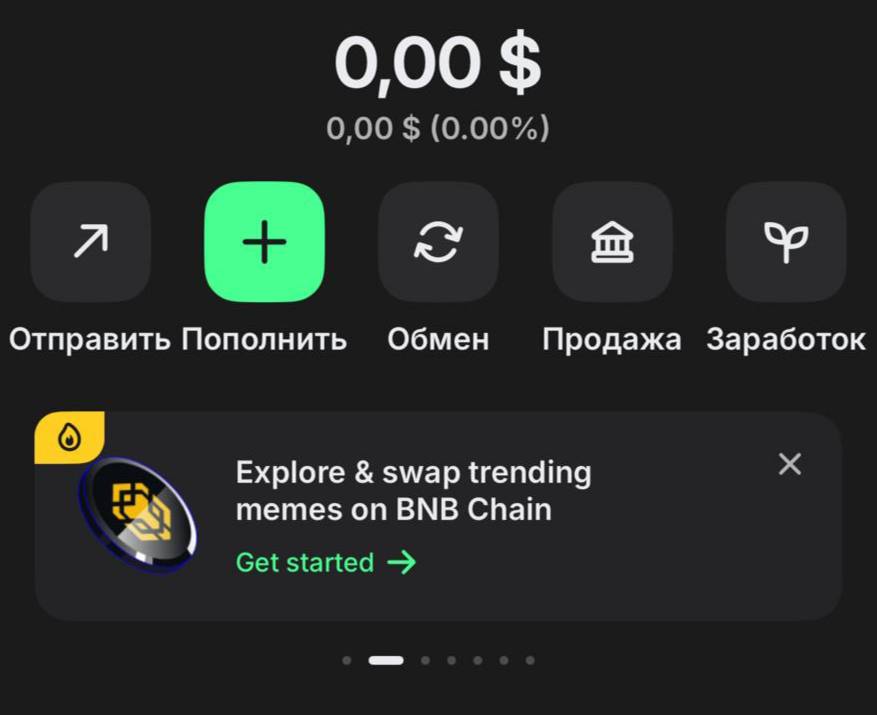Viewport: 877px width, 715px height.
Task: Open the Заработок earn section
Action: click(x=786, y=242)
